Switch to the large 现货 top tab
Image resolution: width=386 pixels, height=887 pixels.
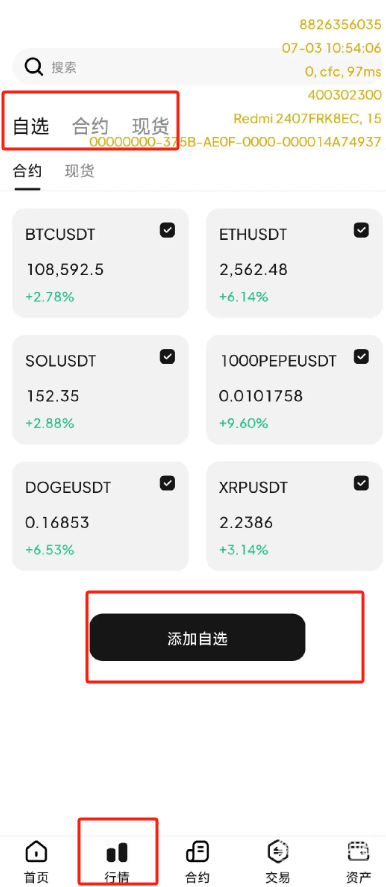coord(151,126)
